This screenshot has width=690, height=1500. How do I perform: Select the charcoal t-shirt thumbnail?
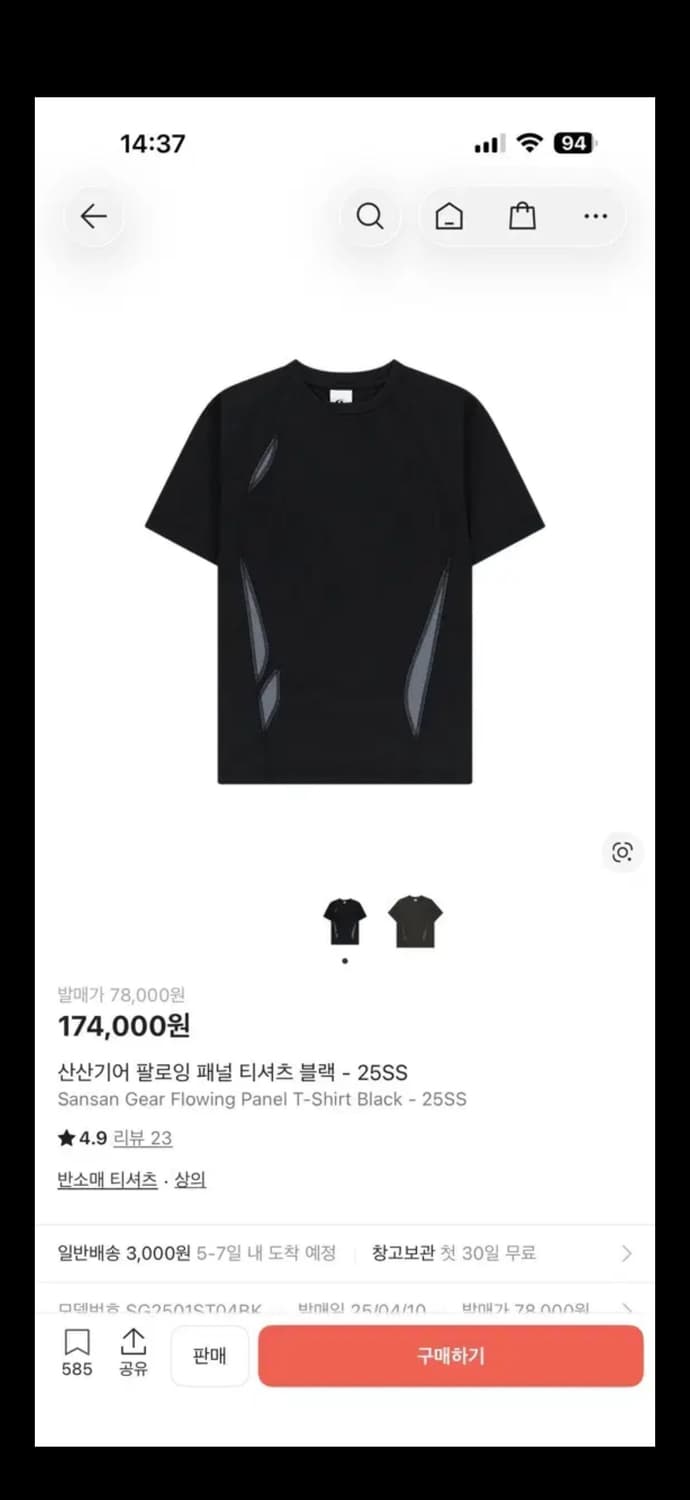point(415,921)
